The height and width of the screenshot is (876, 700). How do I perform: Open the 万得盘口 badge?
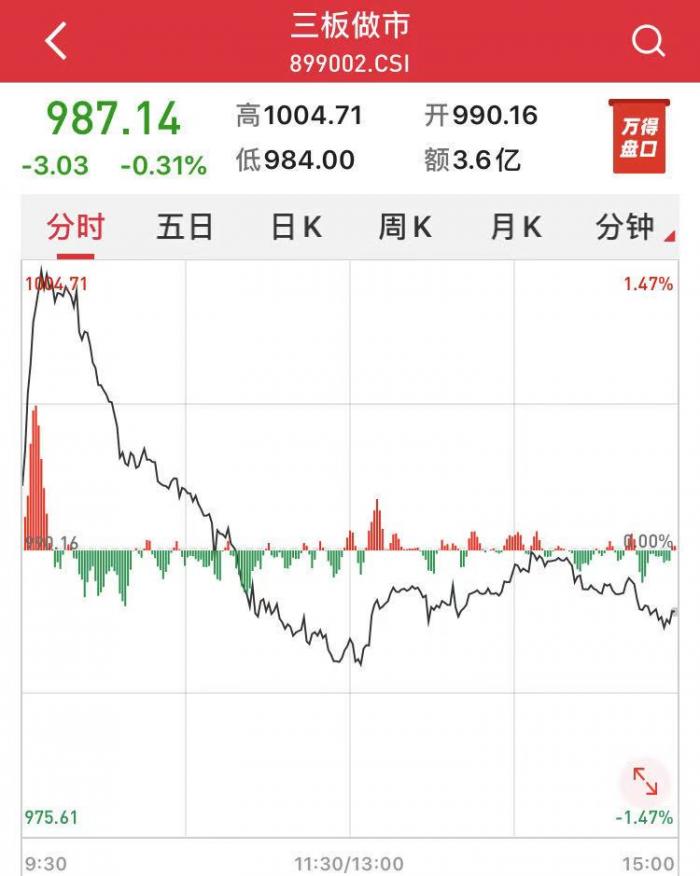(640, 137)
